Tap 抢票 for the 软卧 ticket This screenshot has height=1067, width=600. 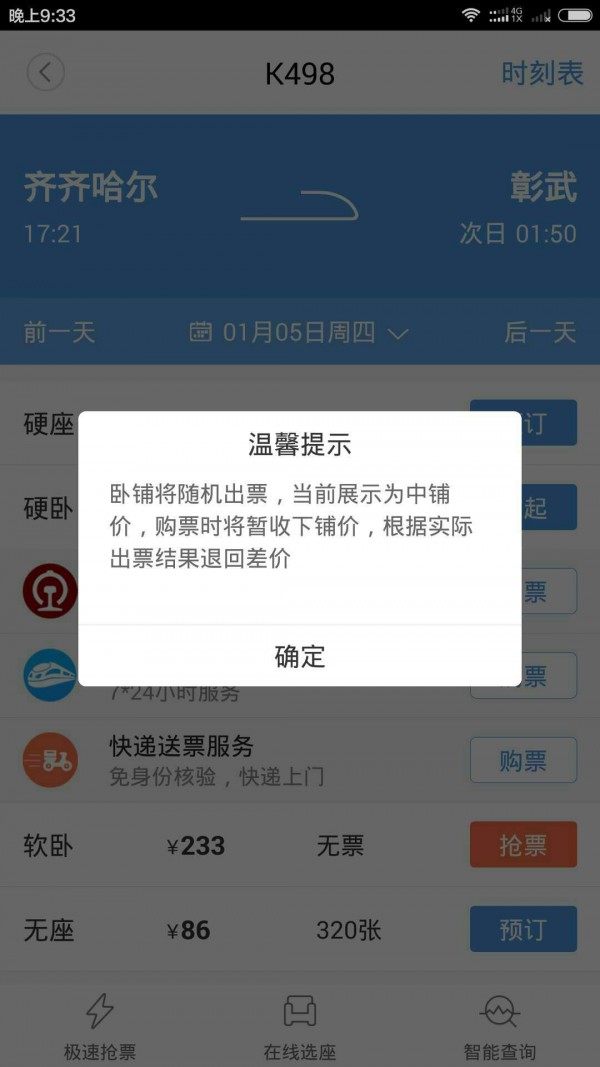coord(523,844)
